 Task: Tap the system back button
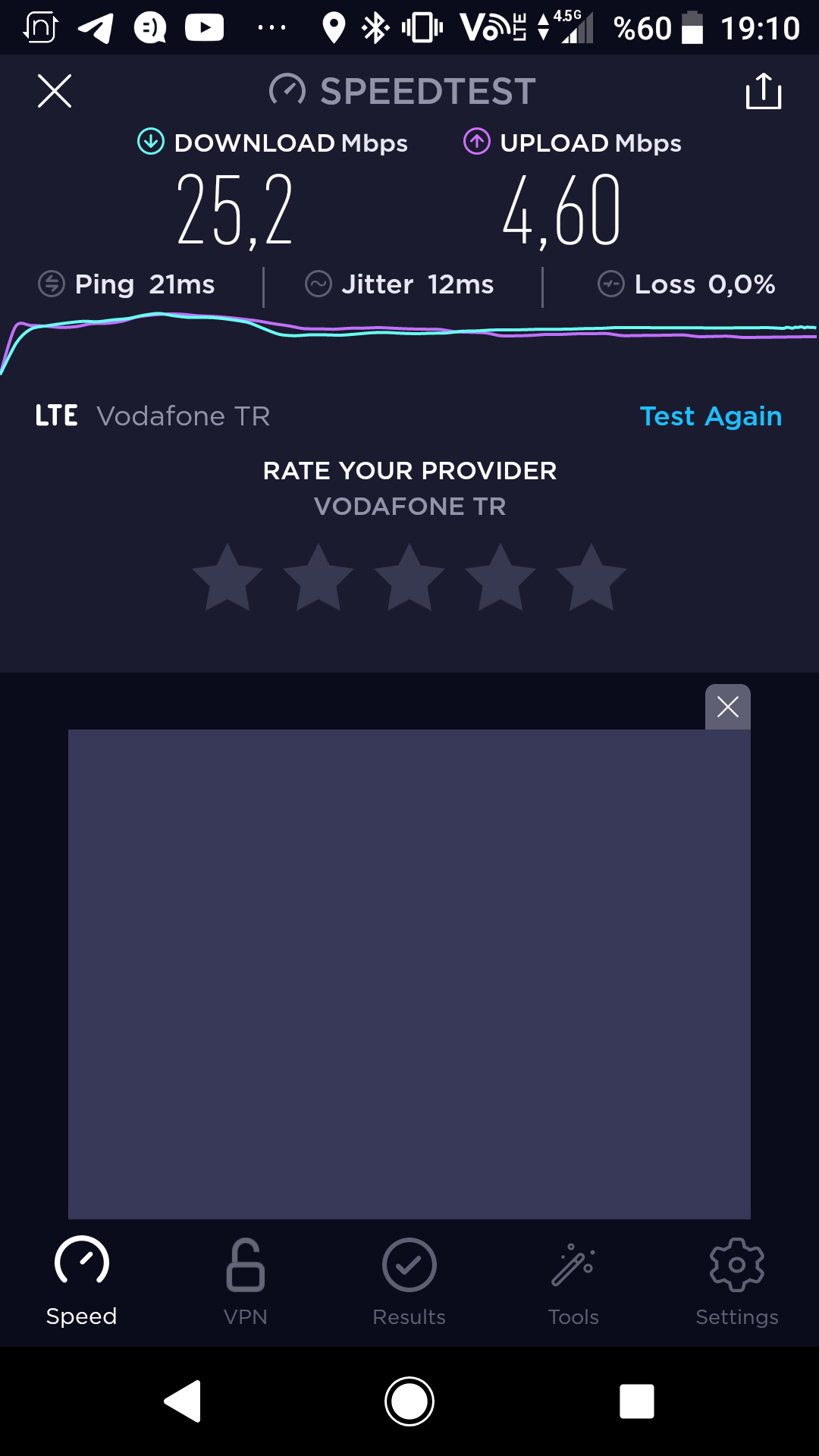[x=183, y=1401]
